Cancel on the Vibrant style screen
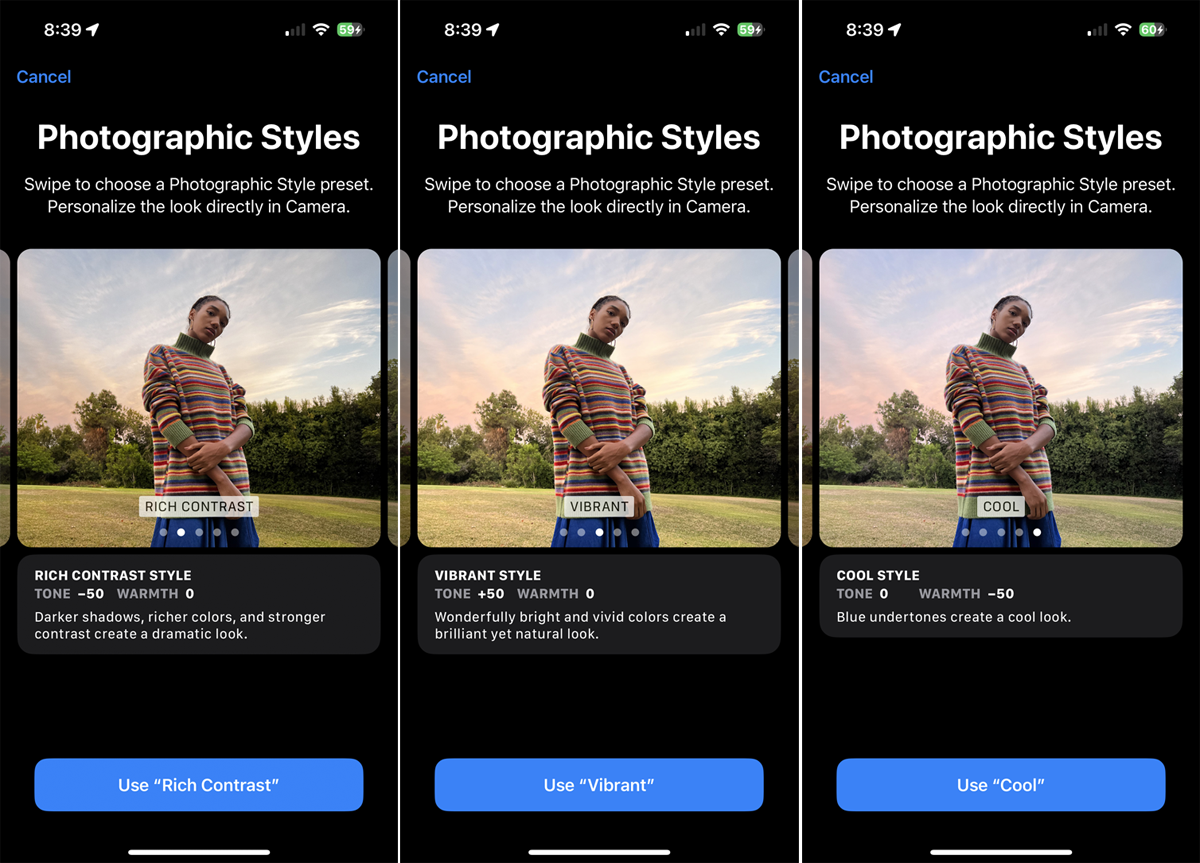This screenshot has width=1200, height=863. coord(444,77)
